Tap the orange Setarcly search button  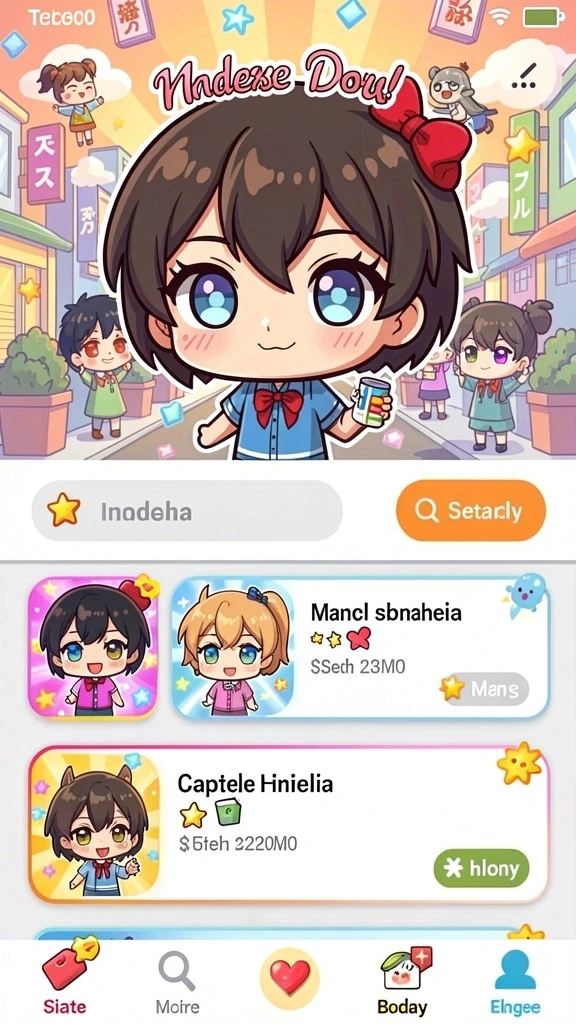(x=470, y=511)
